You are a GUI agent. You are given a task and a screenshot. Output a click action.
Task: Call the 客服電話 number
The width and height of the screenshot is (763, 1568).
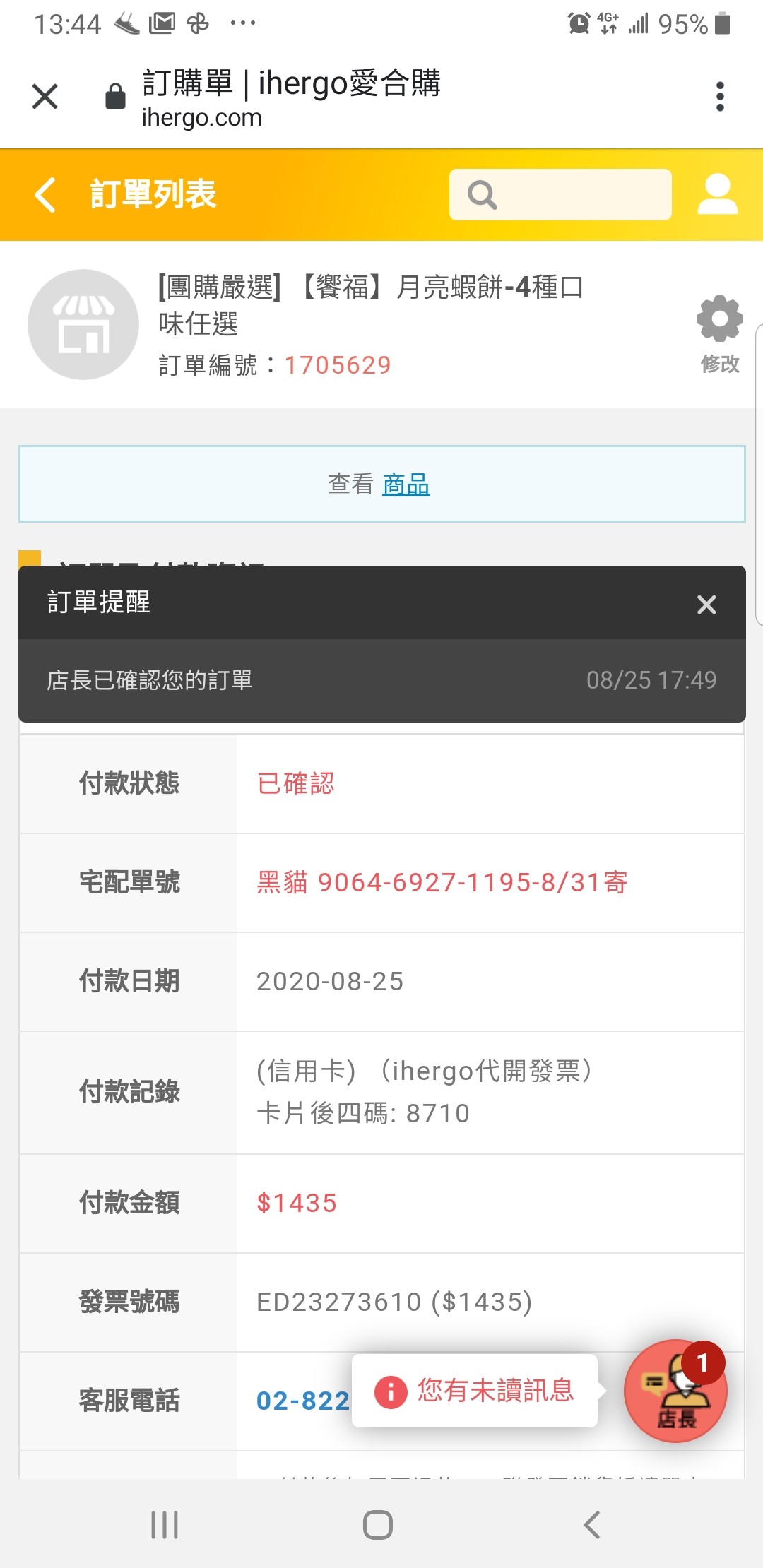coord(303,1401)
